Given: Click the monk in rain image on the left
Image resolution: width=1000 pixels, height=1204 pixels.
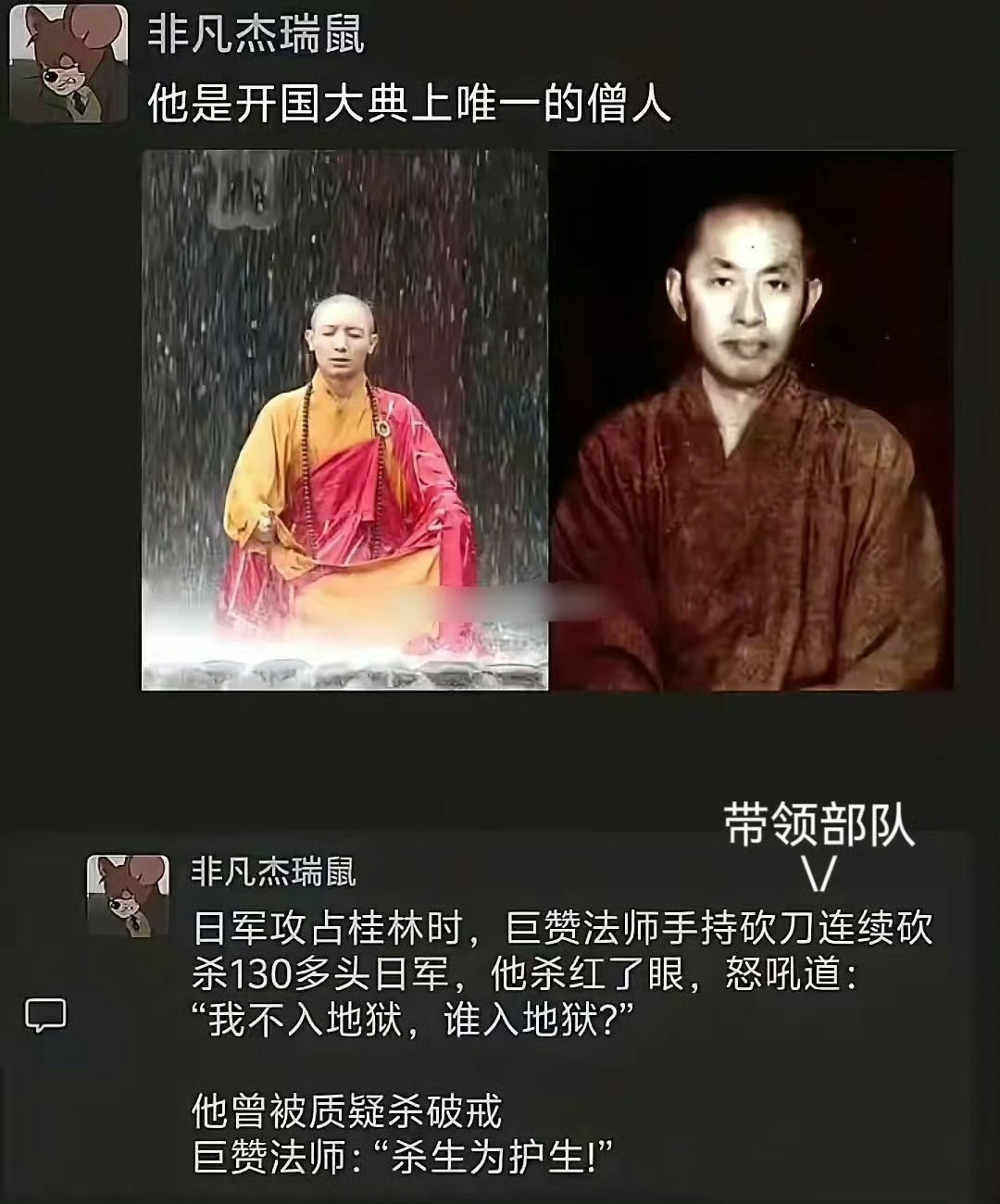Looking at the screenshot, I should 347,421.
